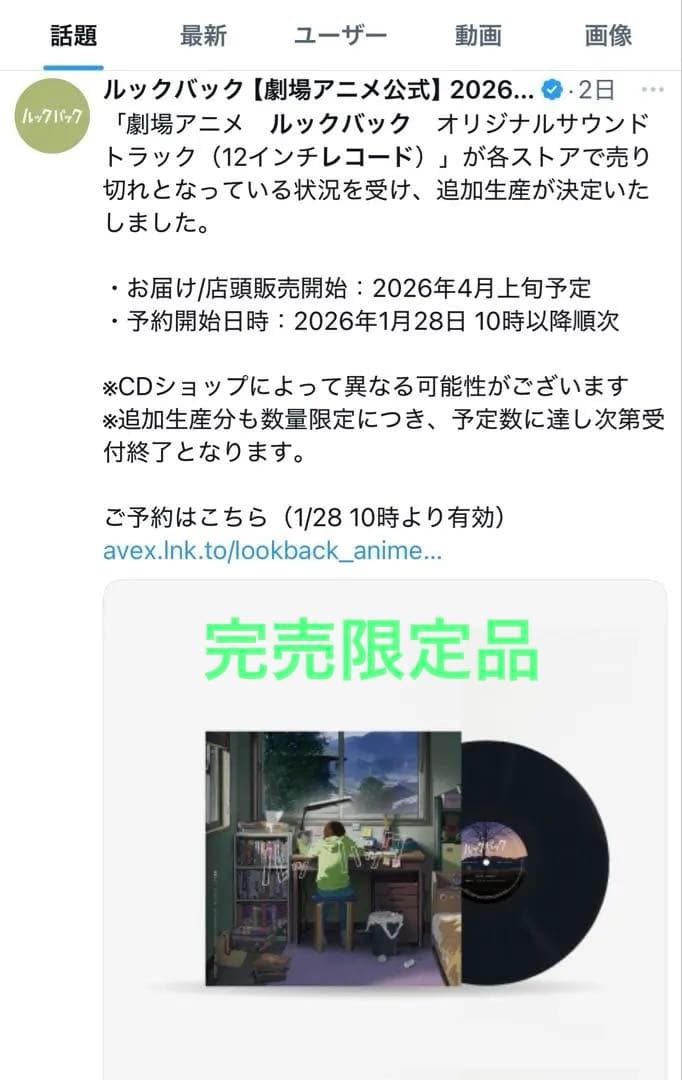Open the avex.lnk.to/lookback_anime link
Viewport: 682px width, 1080px height.
(x=272, y=552)
